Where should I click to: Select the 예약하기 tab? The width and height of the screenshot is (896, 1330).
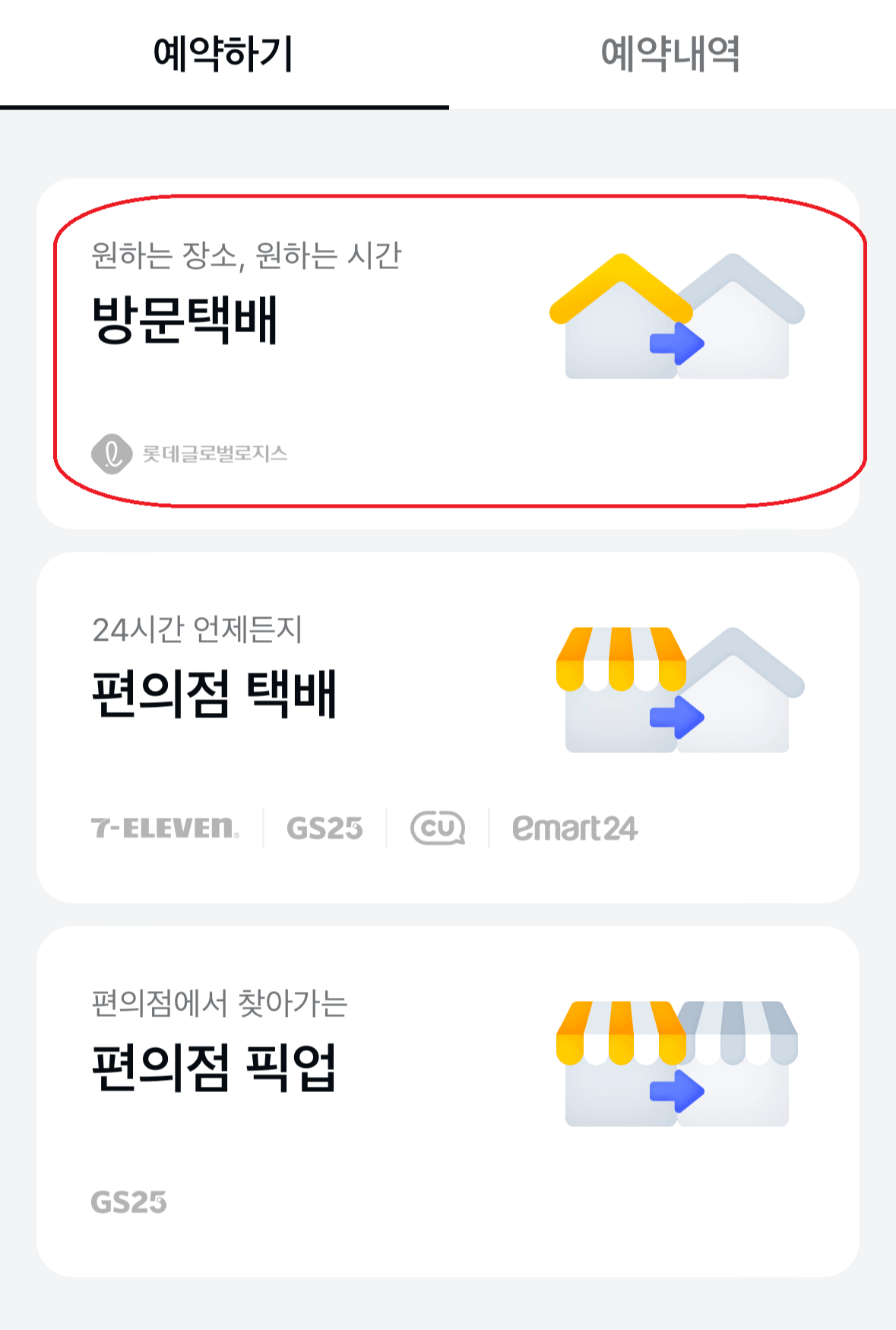(x=223, y=52)
